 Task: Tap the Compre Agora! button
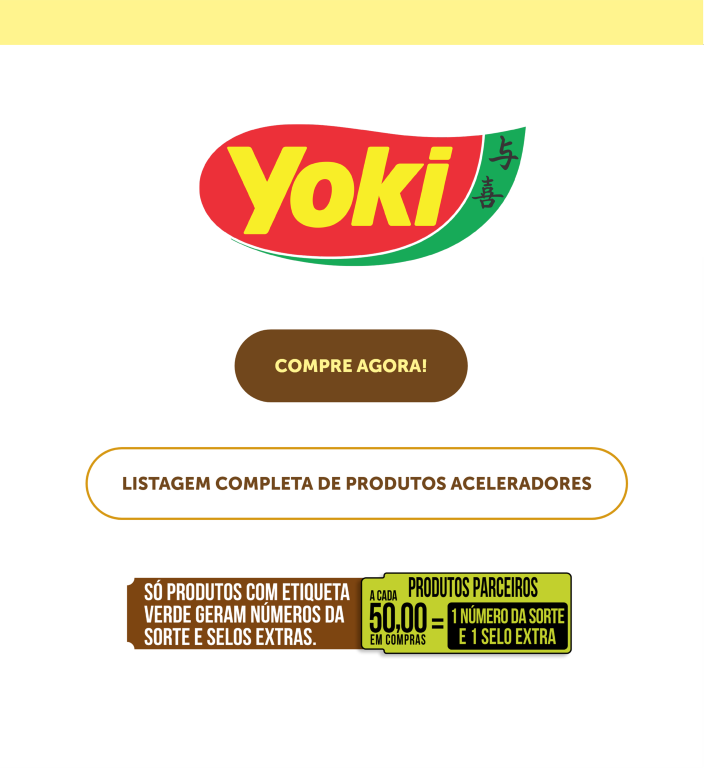coord(351,366)
